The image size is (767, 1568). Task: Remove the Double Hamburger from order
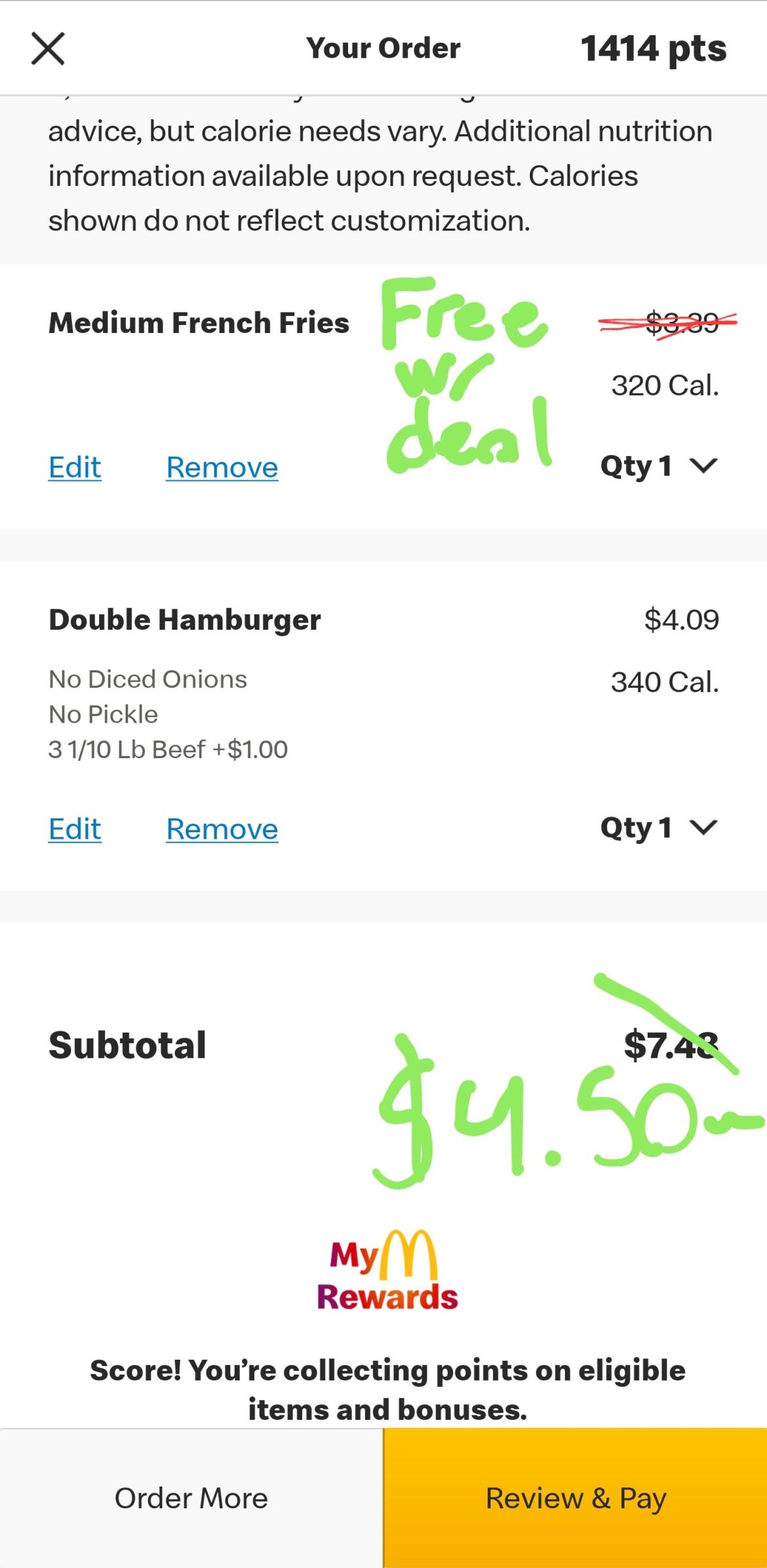point(222,828)
